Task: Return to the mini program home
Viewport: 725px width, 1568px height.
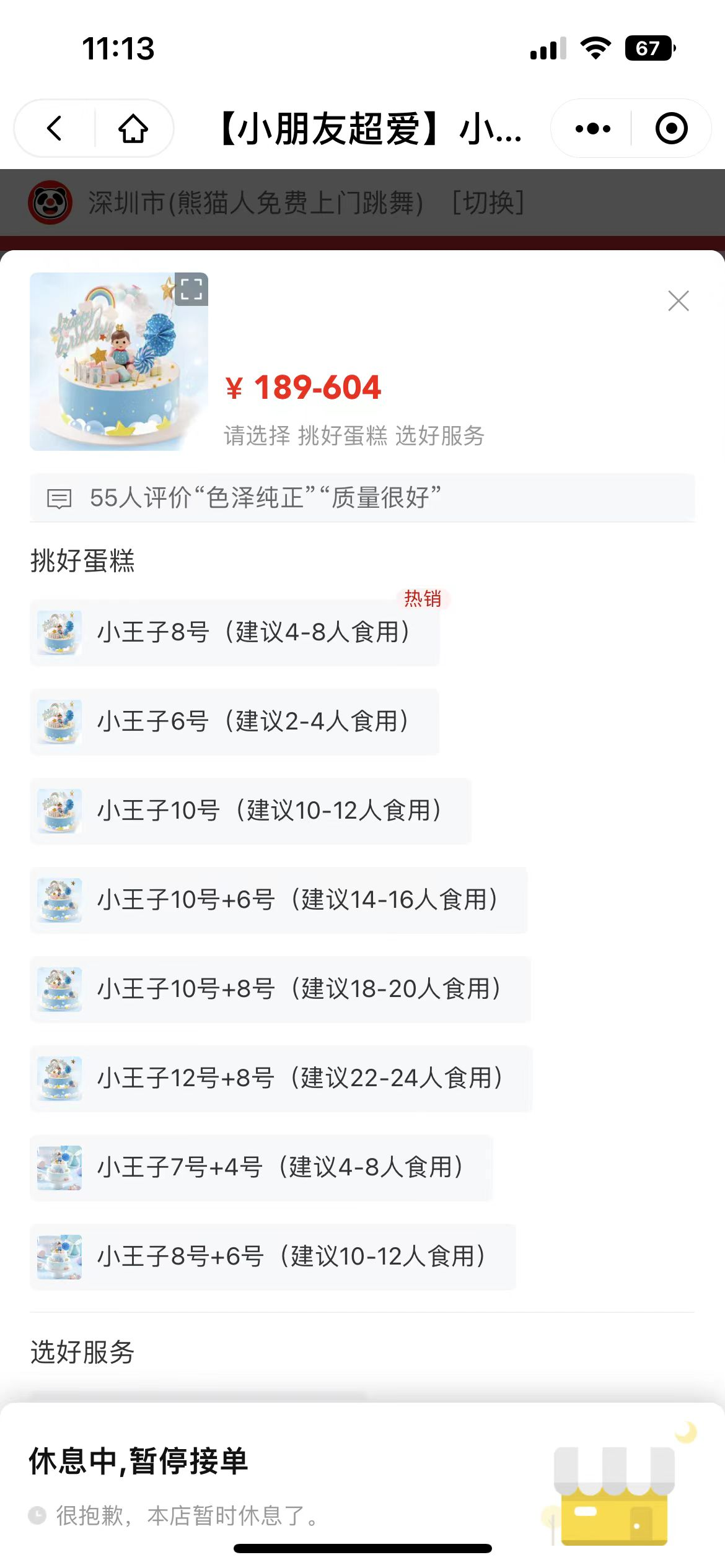Action: [133, 128]
